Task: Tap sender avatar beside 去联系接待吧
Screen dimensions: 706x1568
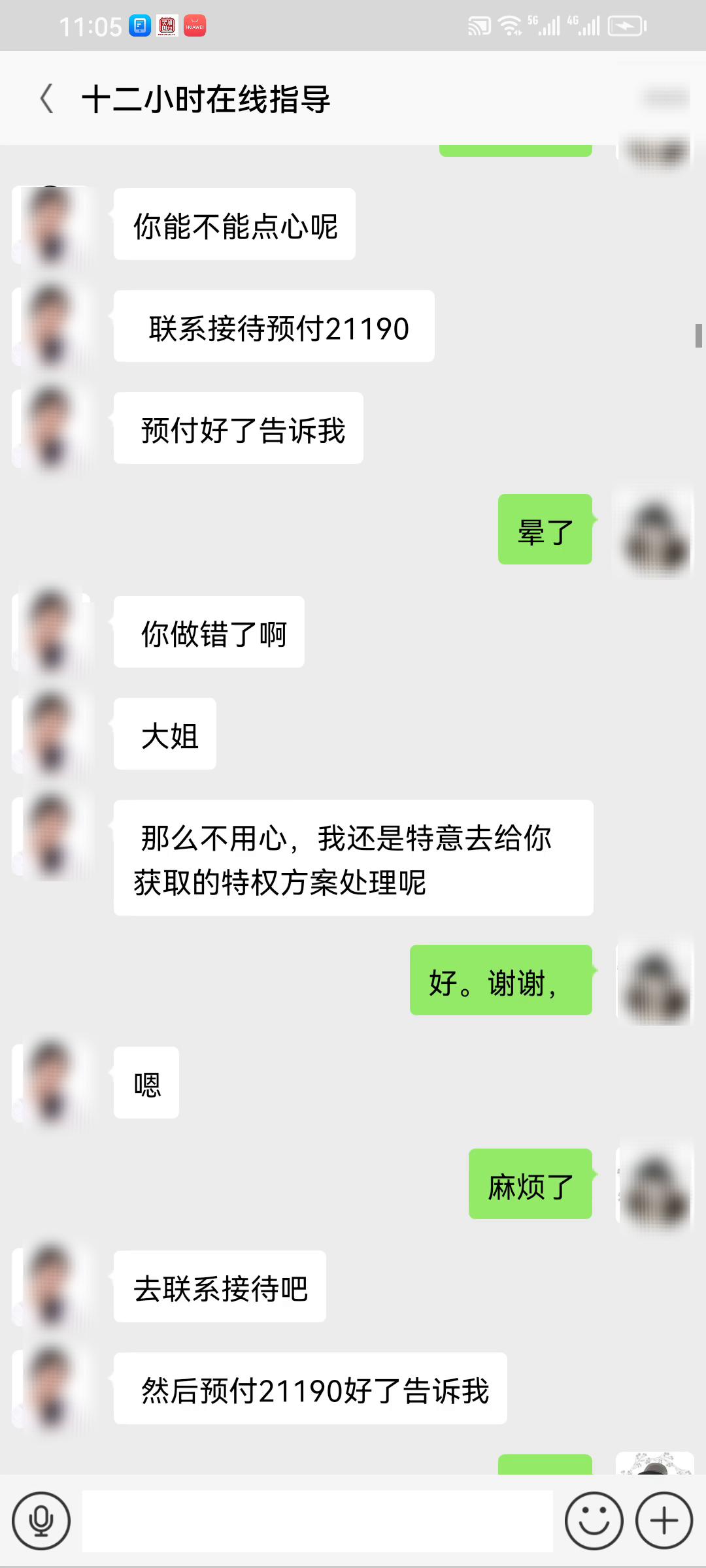Action: click(x=51, y=1287)
